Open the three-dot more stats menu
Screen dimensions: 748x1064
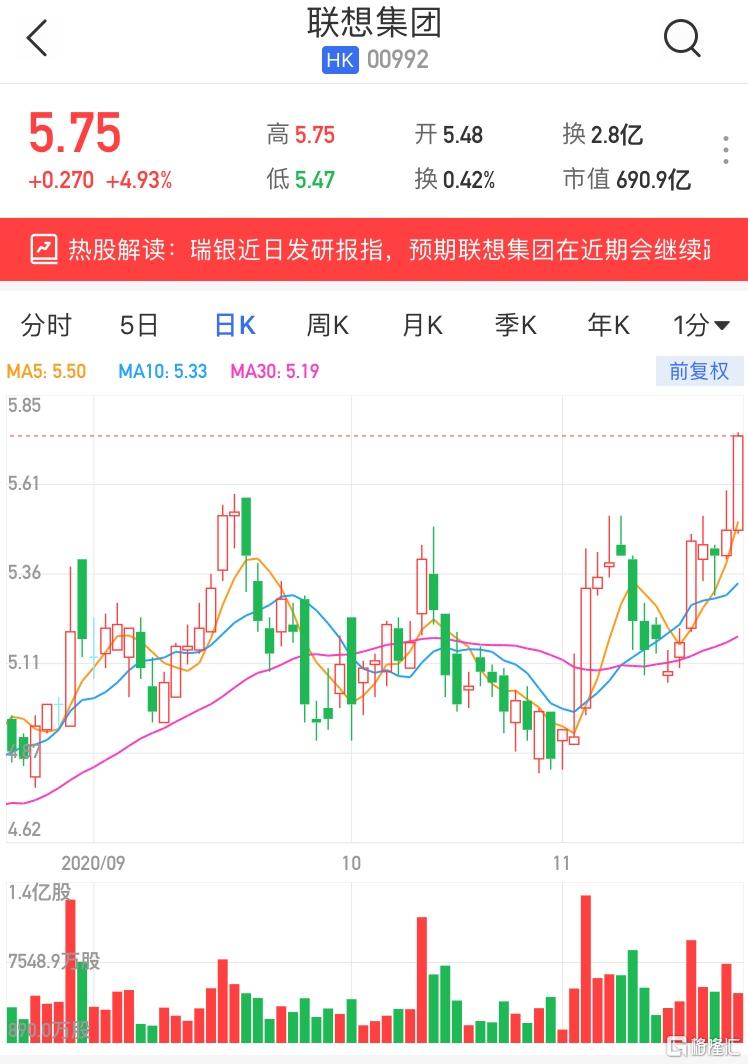pyautogui.click(x=726, y=151)
